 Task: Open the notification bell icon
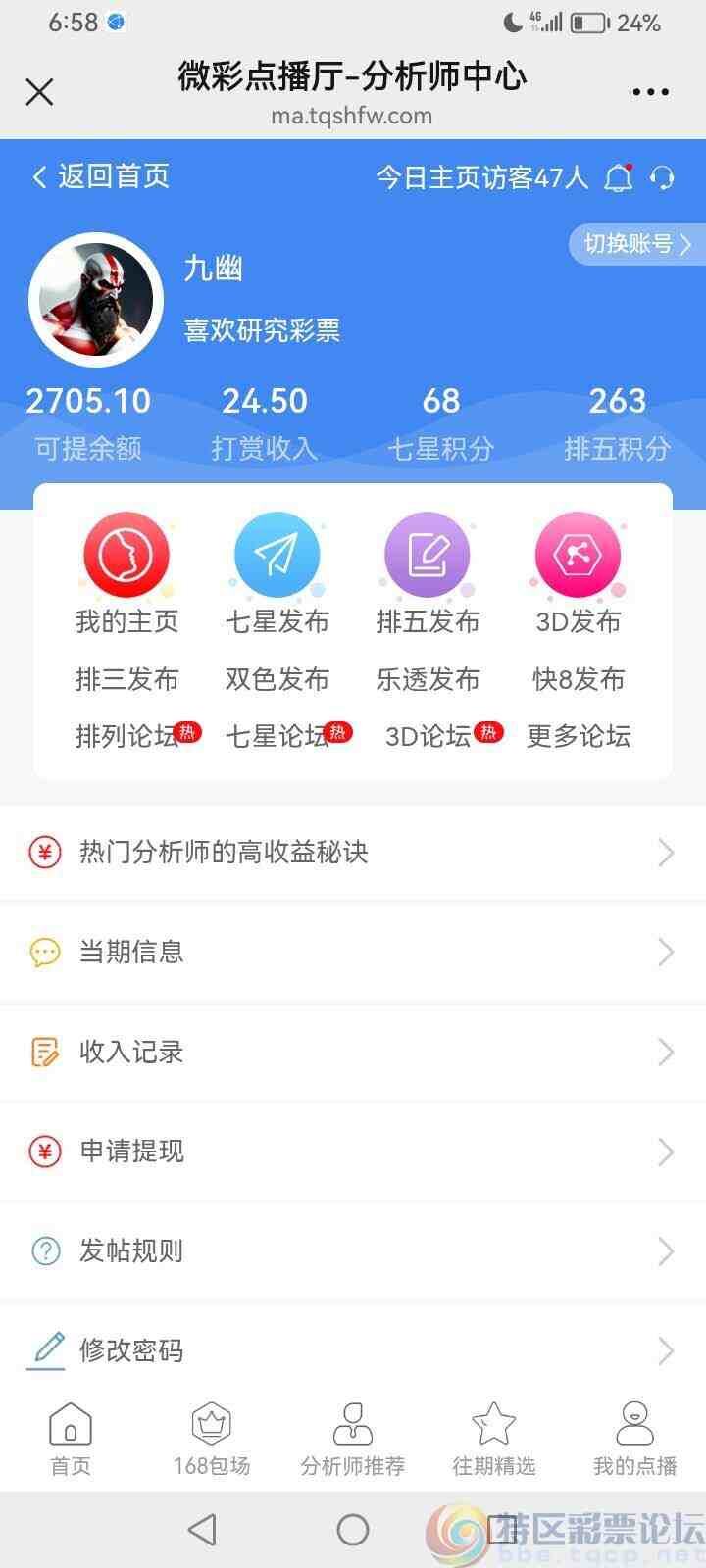620,177
